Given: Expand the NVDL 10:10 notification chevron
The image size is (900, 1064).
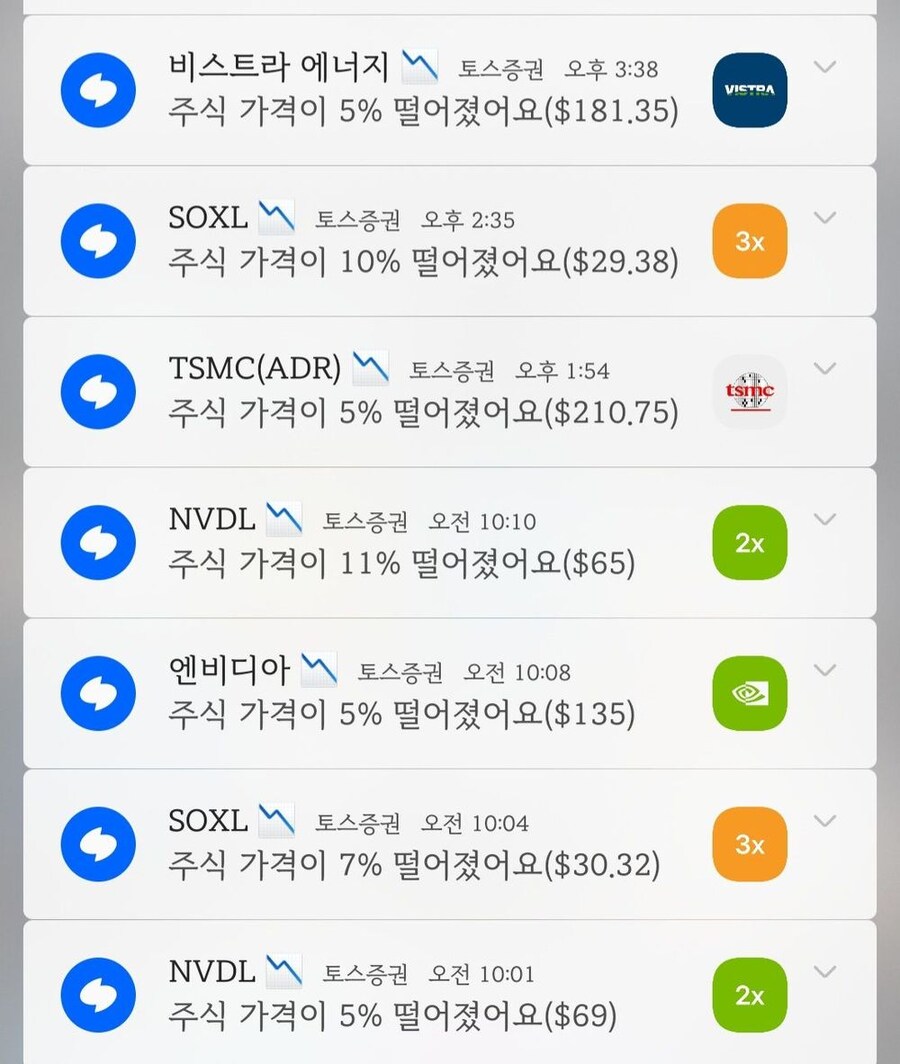Looking at the screenshot, I should point(824,520).
